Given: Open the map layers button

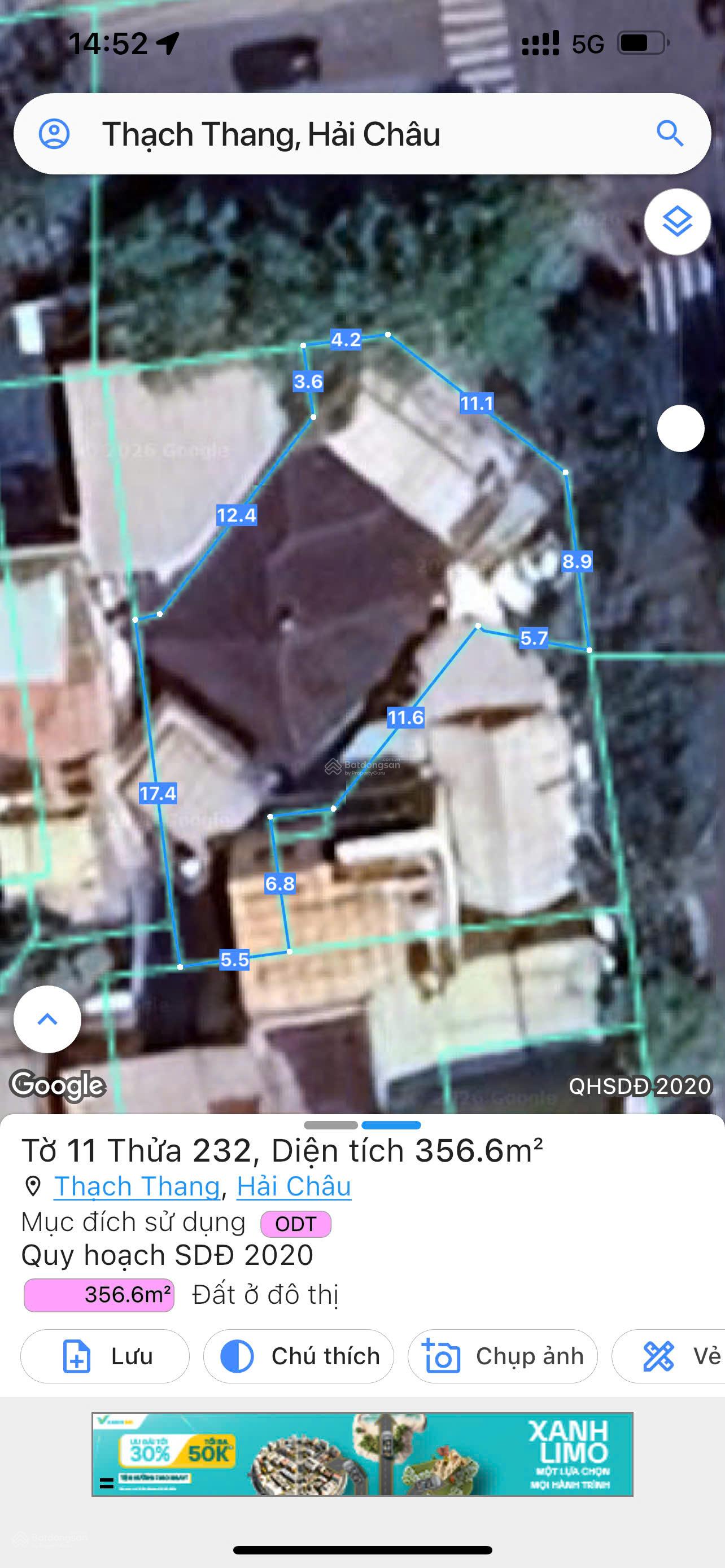Looking at the screenshot, I should [x=677, y=222].
